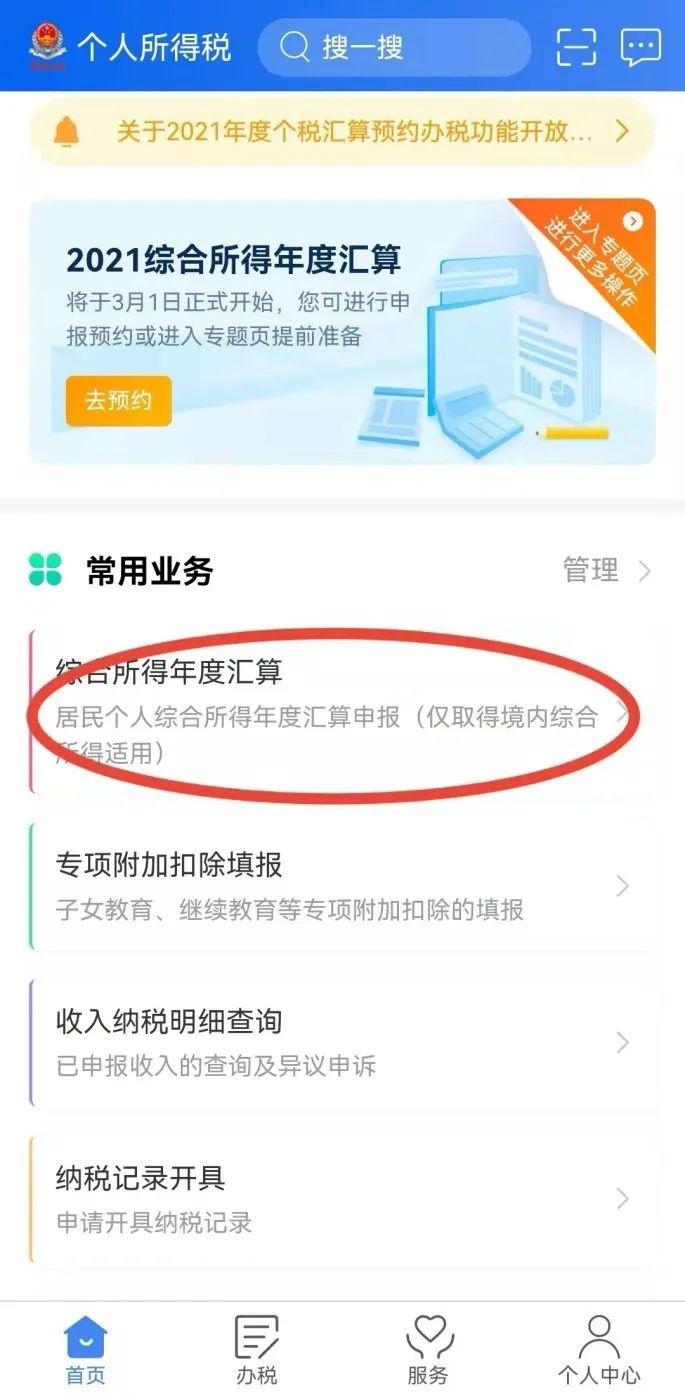The image size is (685, 1399).
Task: Switch to the 办税 tab
Action: (x=256, y=1350)
